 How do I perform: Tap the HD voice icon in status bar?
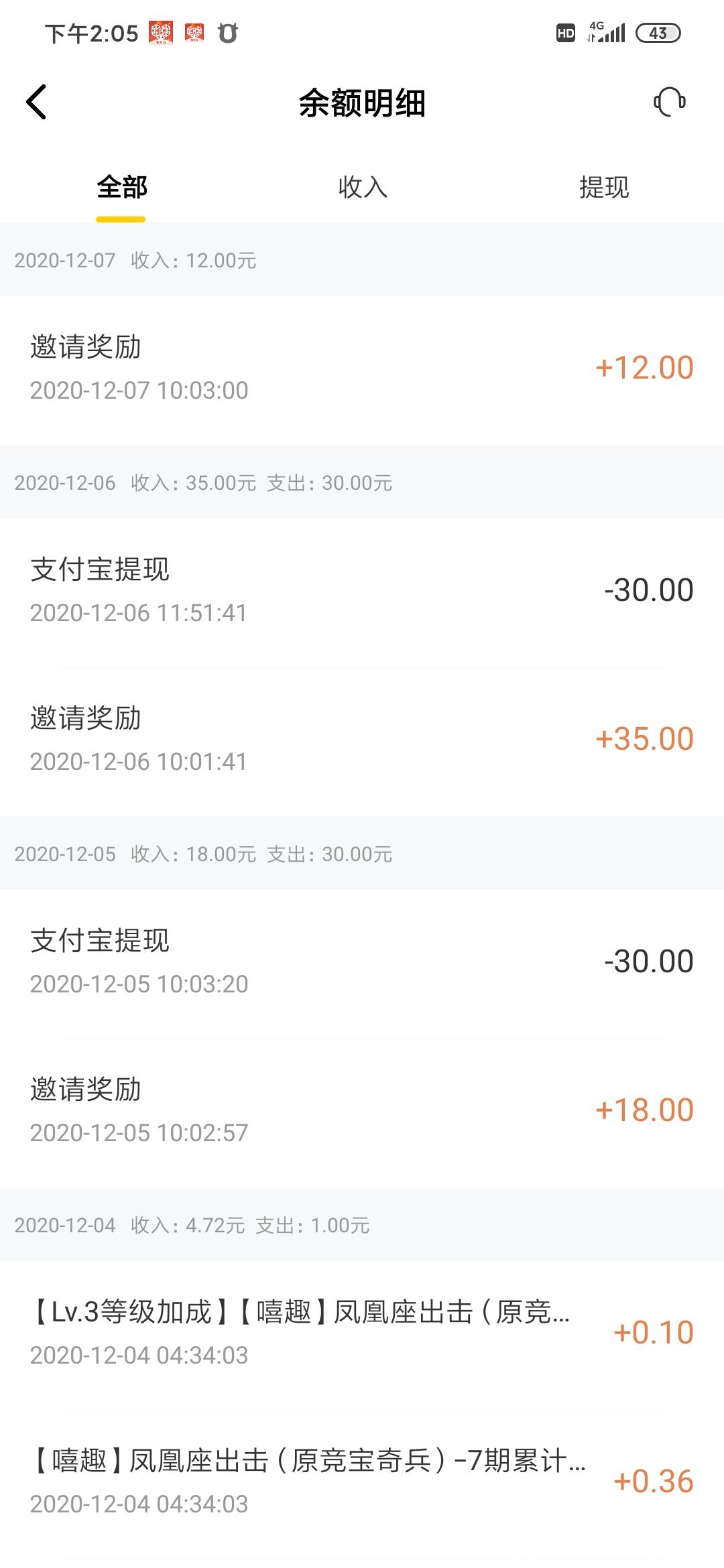(x=565, y=31)
